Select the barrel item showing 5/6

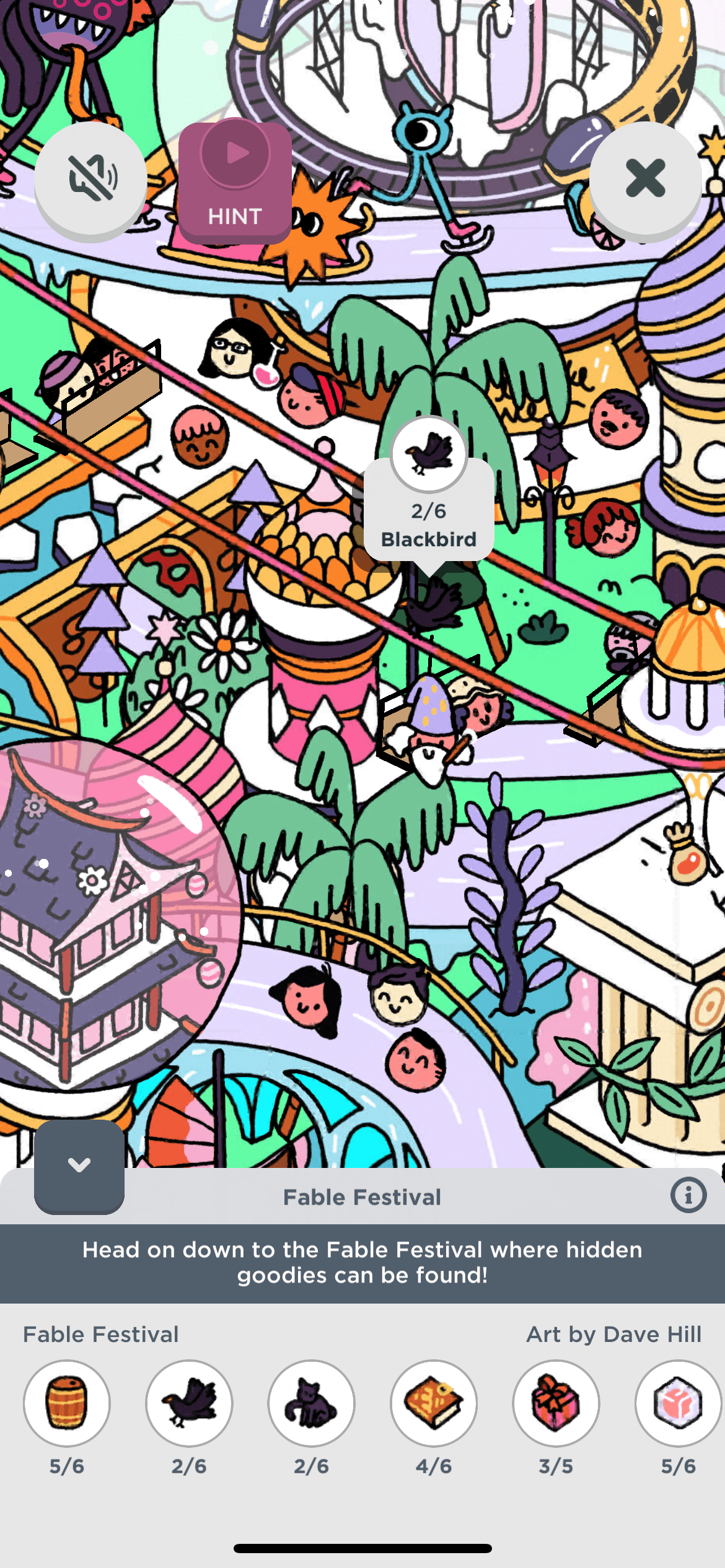67,1403
